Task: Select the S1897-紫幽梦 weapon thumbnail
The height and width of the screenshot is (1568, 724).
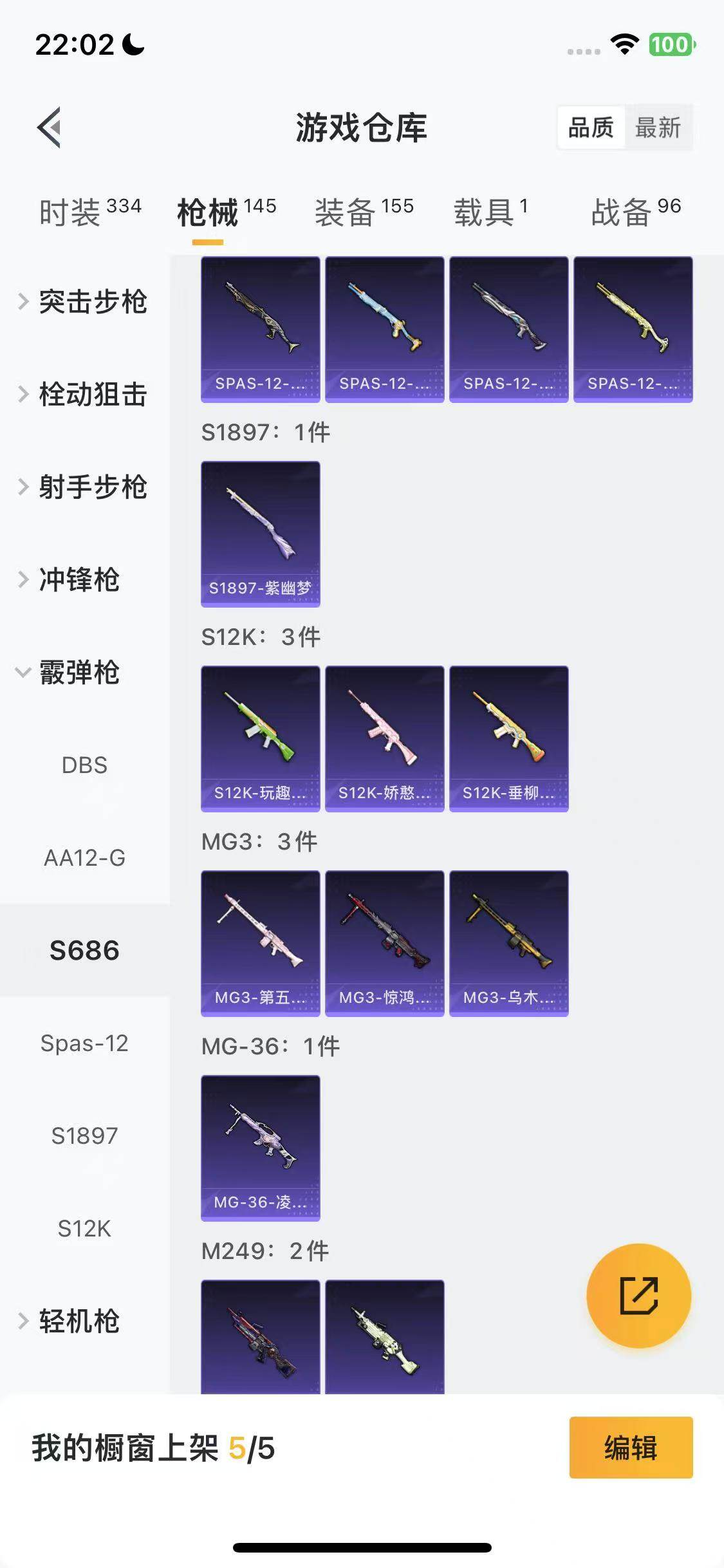Action: click(x=260, y=533)
